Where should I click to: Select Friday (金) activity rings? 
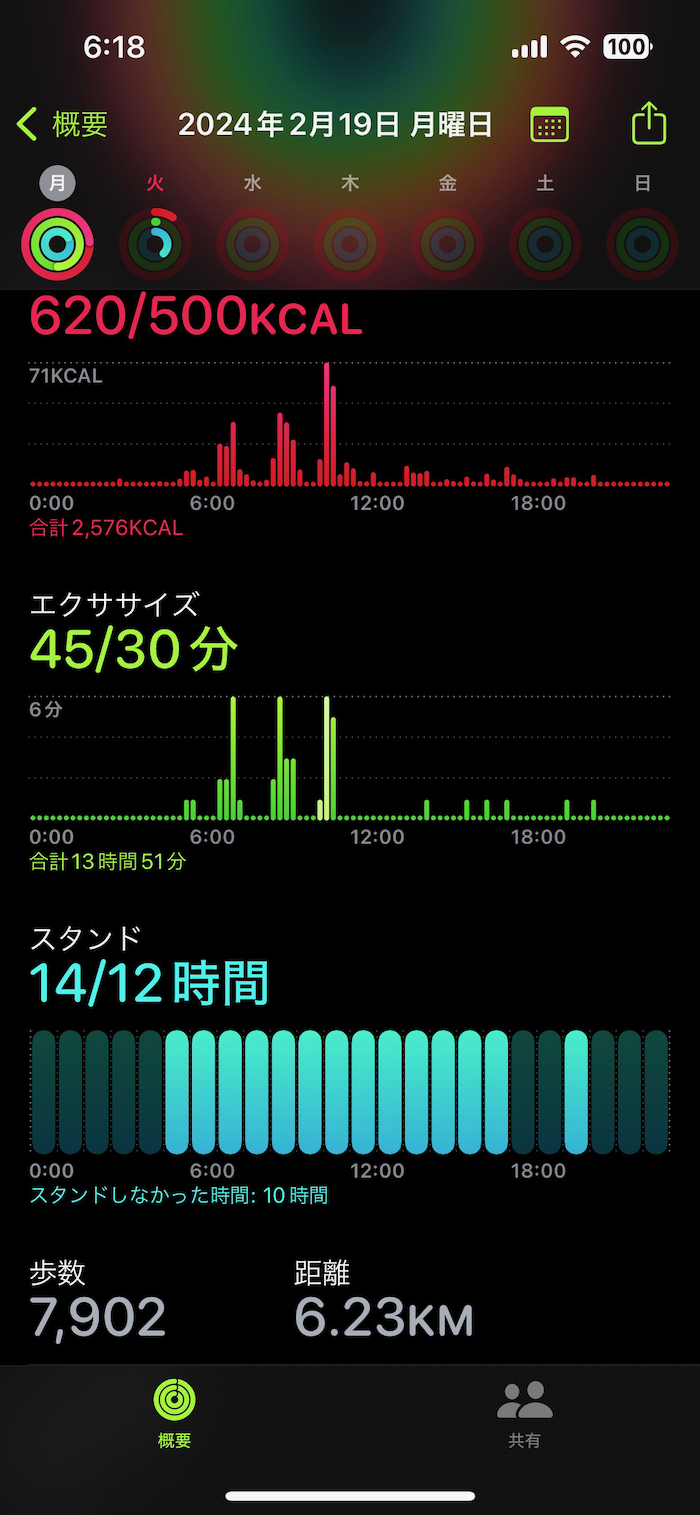448,243
